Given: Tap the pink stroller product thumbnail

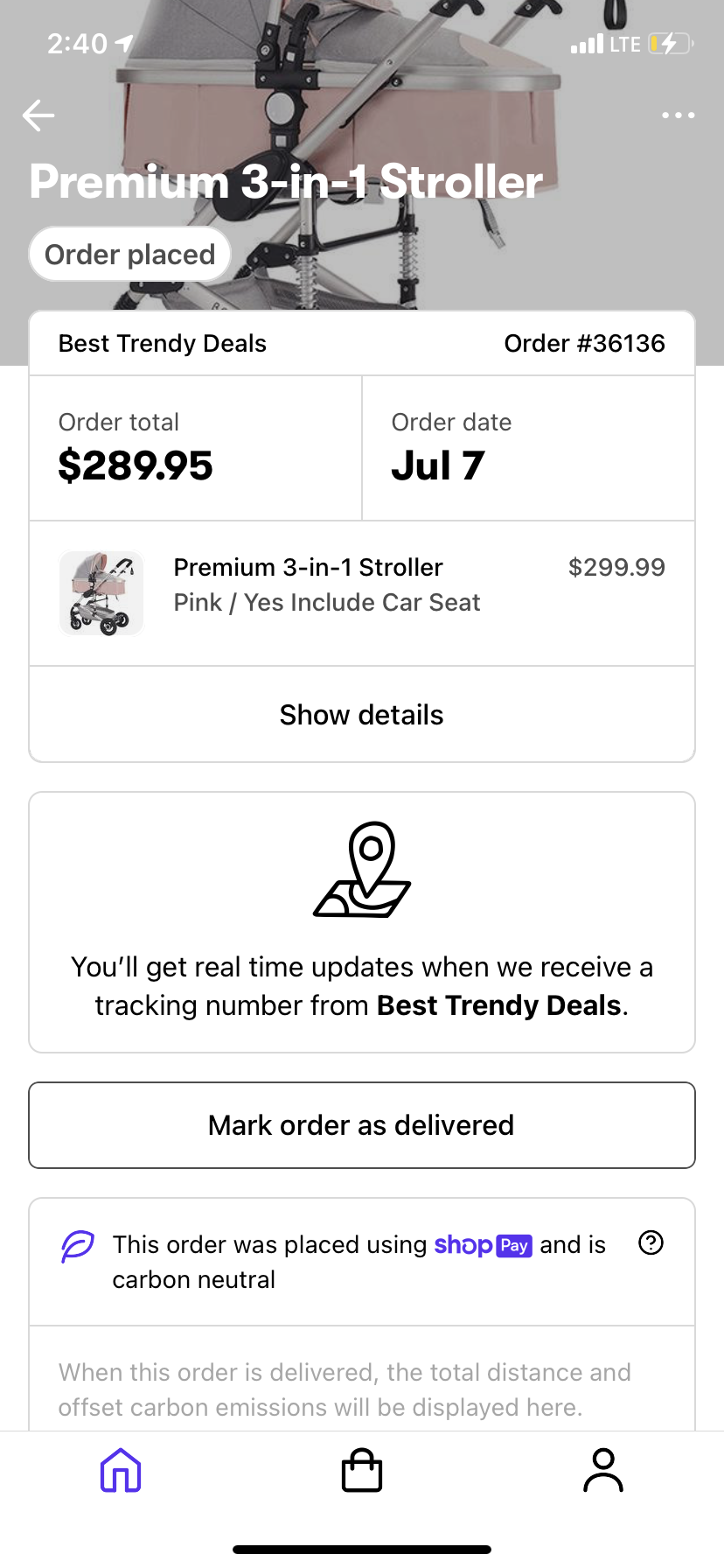Looking at the screenshot, I should pyautogui.click(x=101, y=592).
